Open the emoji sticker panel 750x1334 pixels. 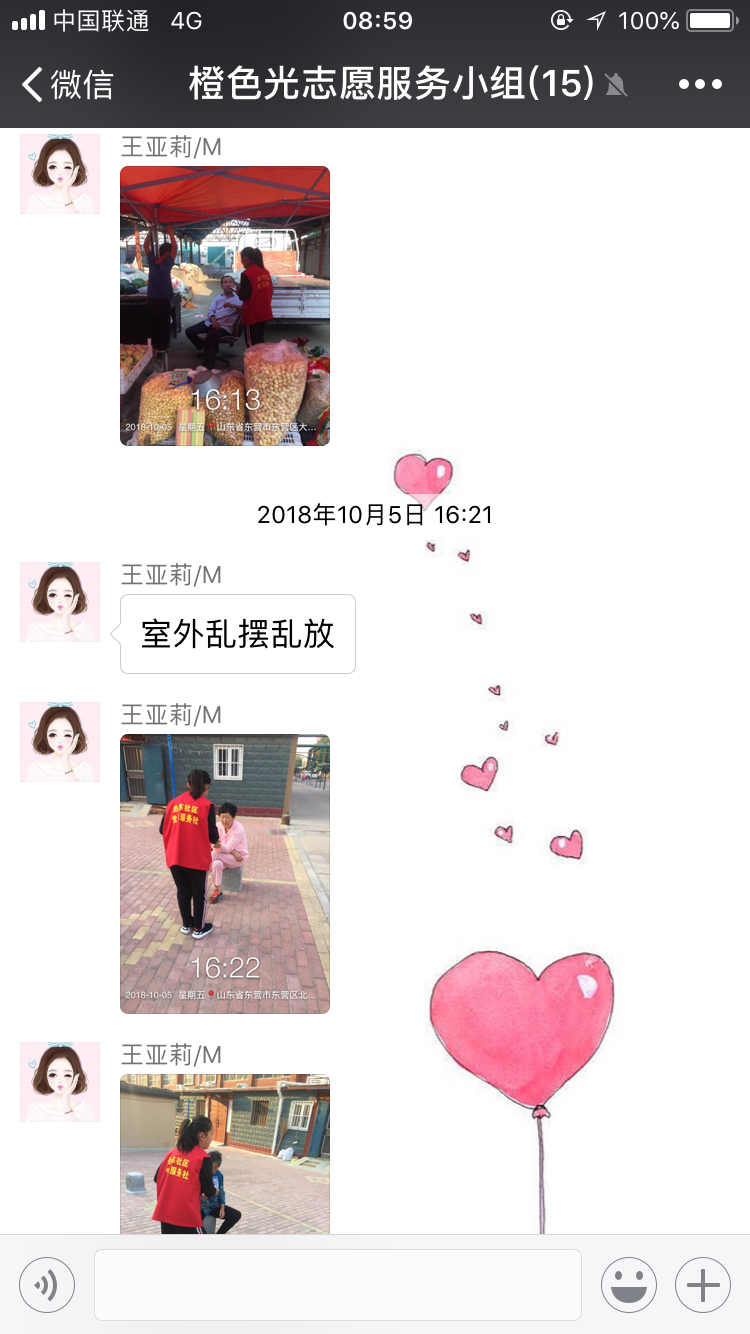[x=629, y=1284]
